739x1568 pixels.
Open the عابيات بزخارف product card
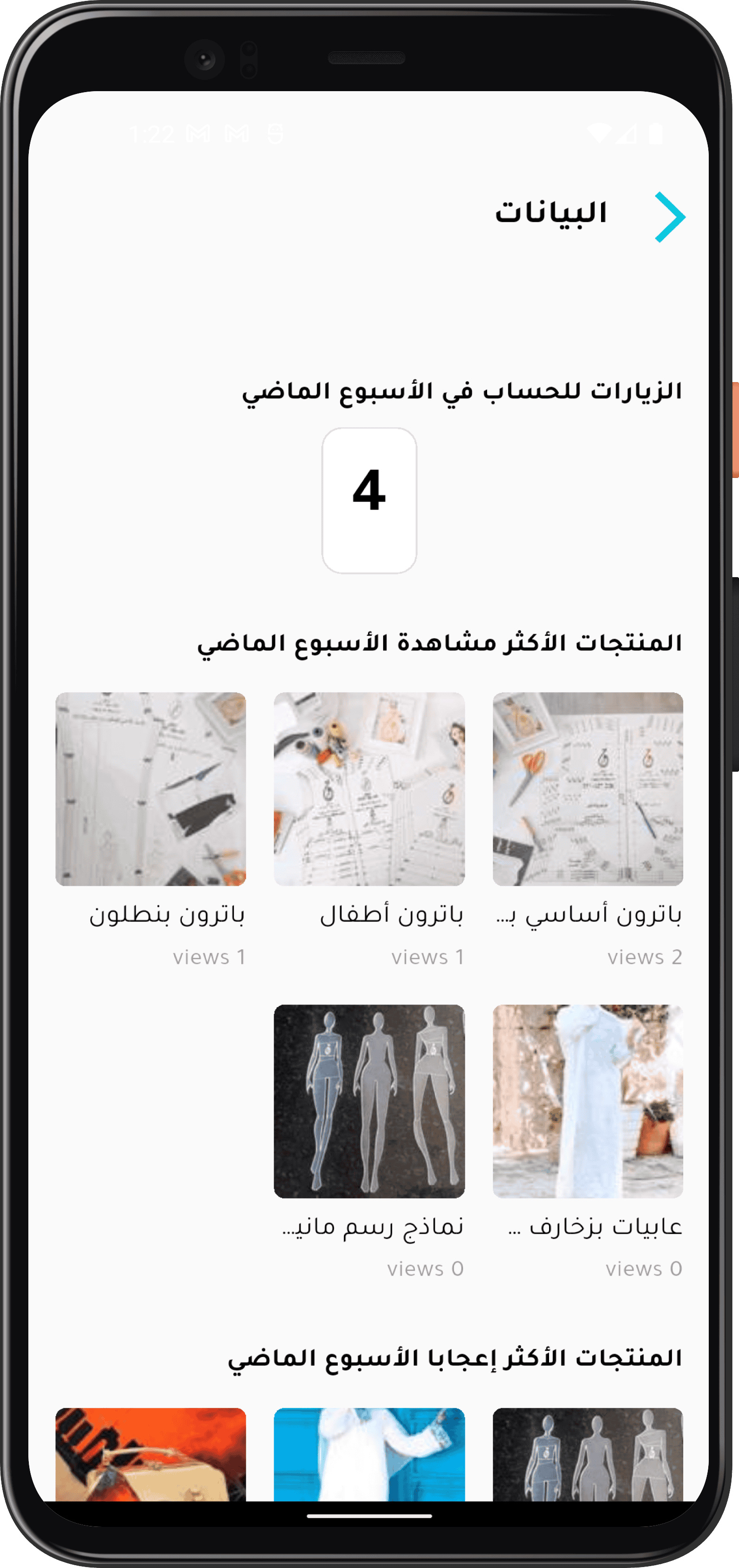click(x=587, y=1100)
